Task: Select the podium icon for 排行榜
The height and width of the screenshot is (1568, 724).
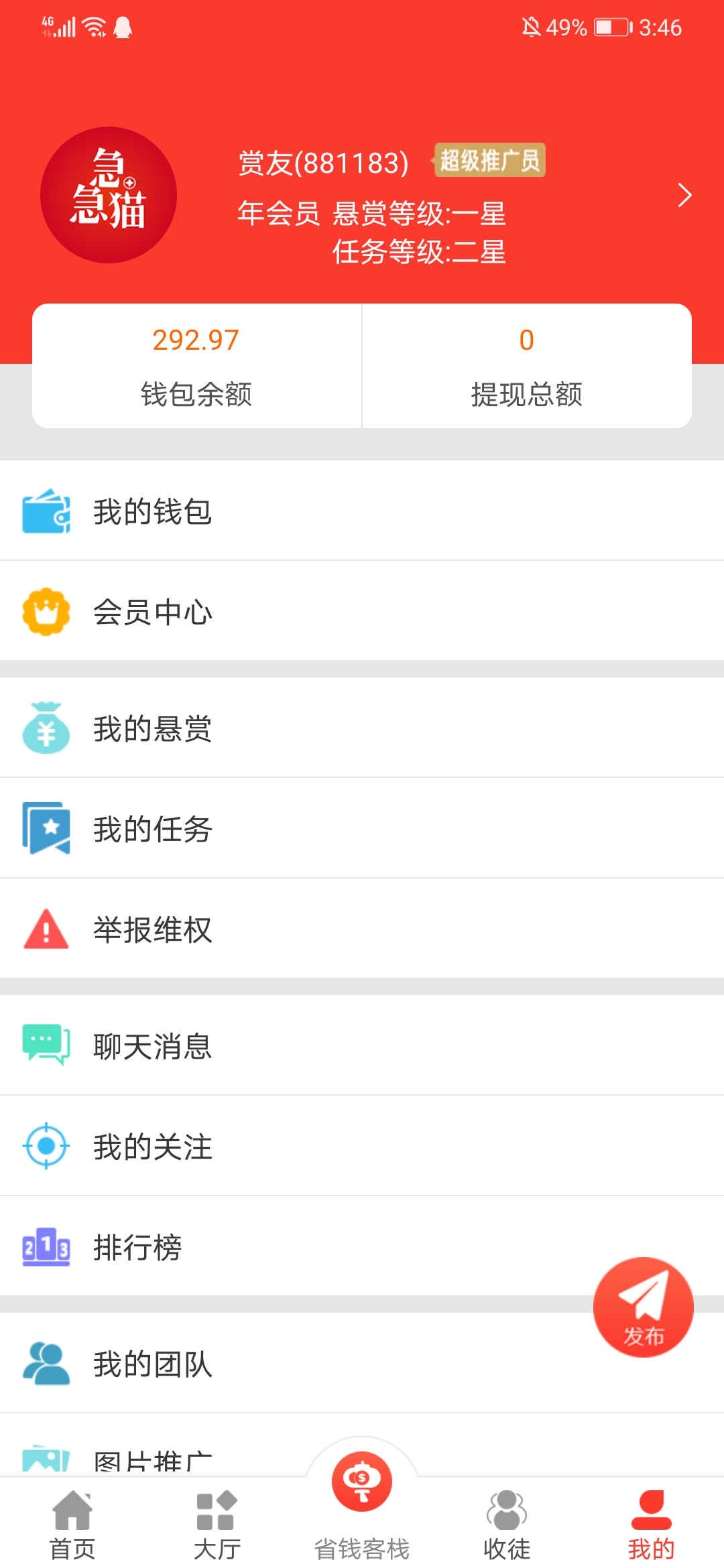Action: tap(46, 1246)
